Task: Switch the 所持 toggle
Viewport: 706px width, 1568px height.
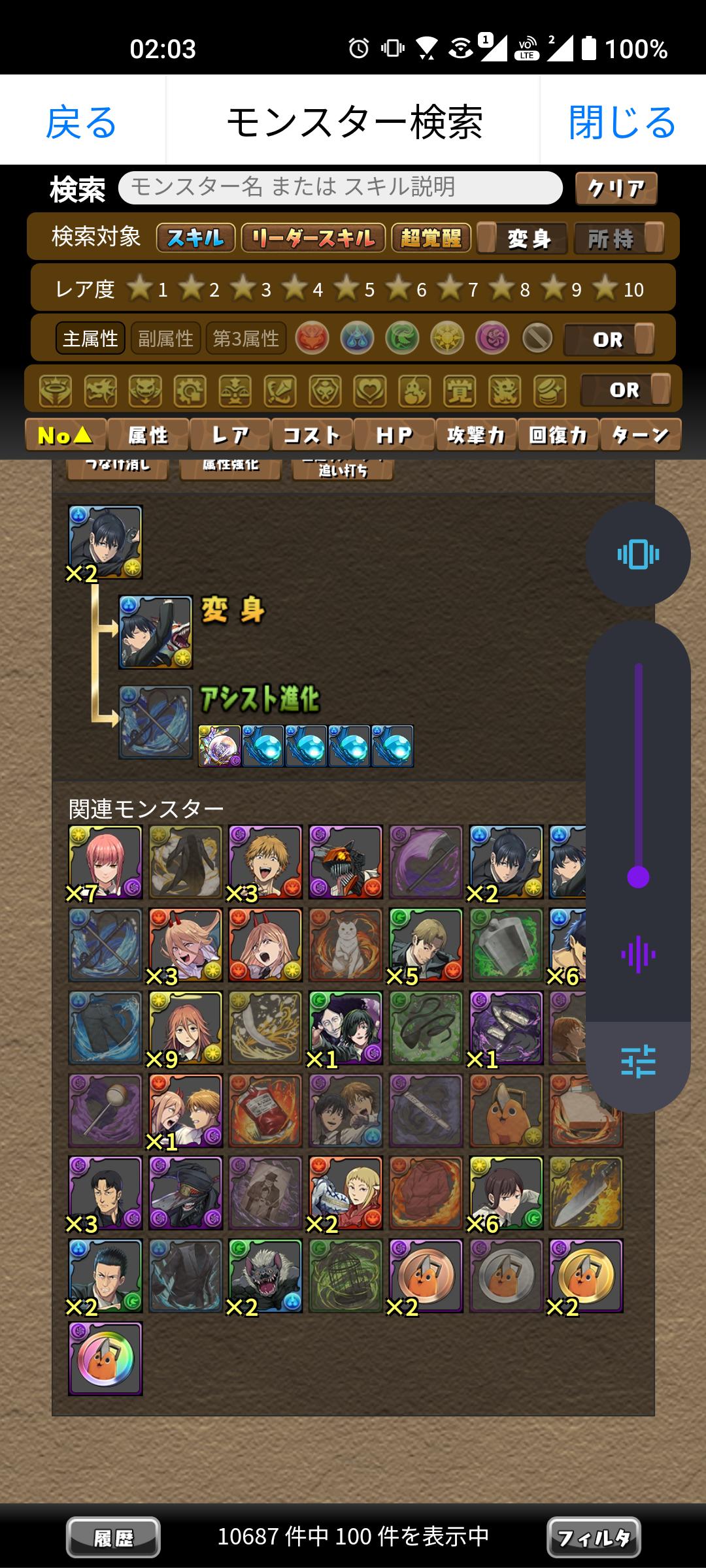Action: [618, 238]
